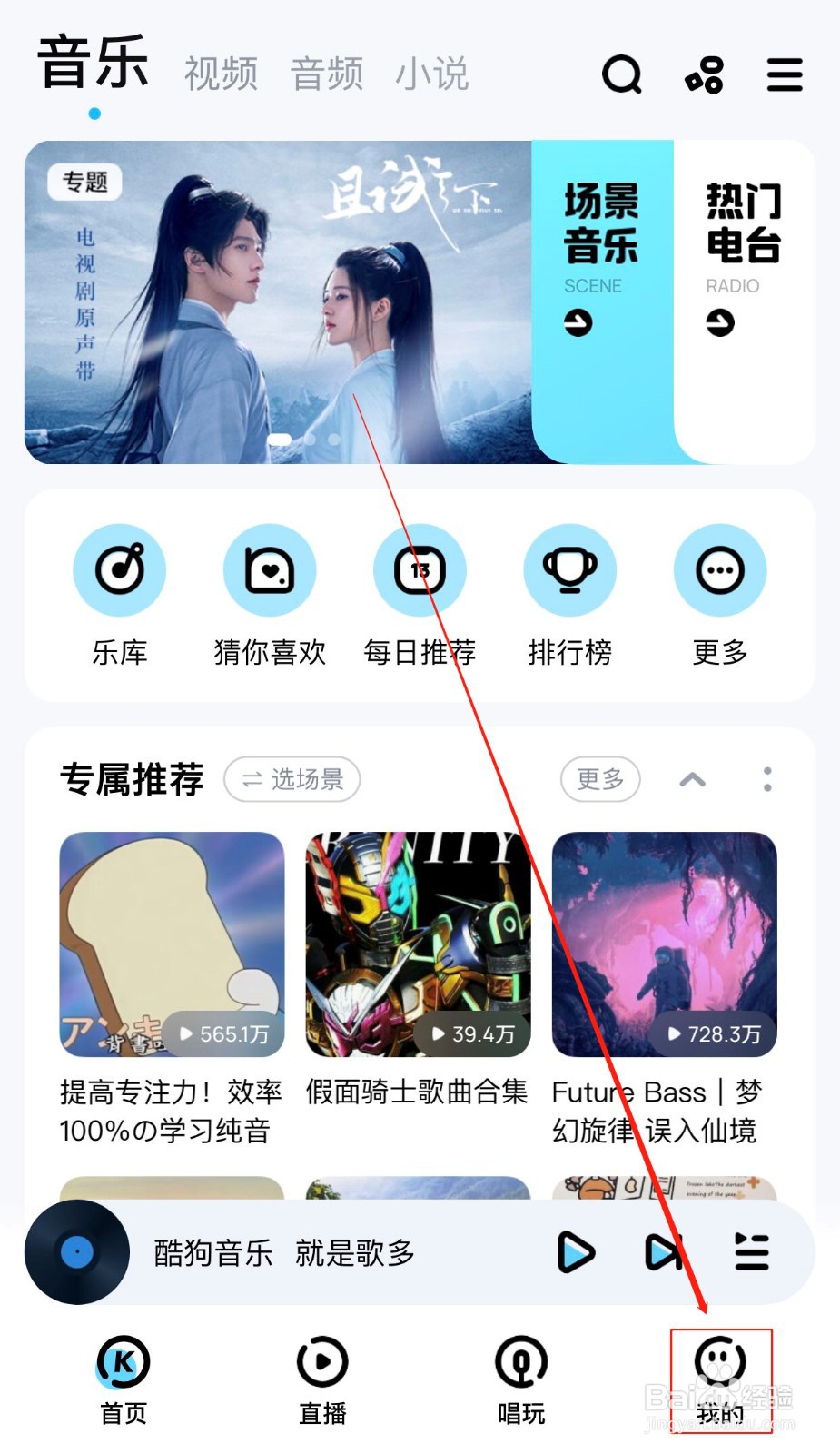Click the 更多 button in 专属推荐
The height and width of the screenshot is (1453, 840).
coord(600,779)
